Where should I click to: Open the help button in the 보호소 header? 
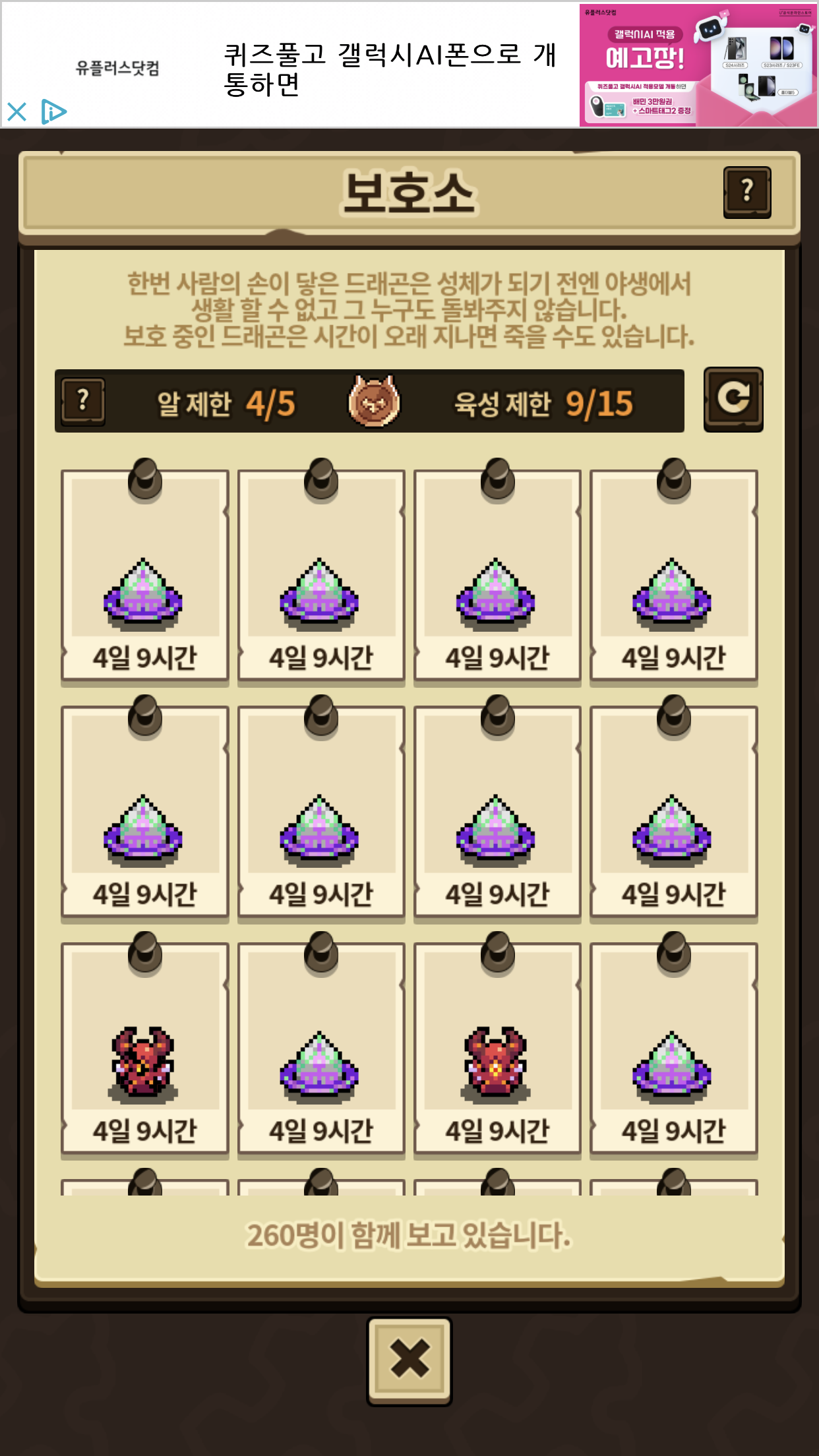(x=747, y=192)
